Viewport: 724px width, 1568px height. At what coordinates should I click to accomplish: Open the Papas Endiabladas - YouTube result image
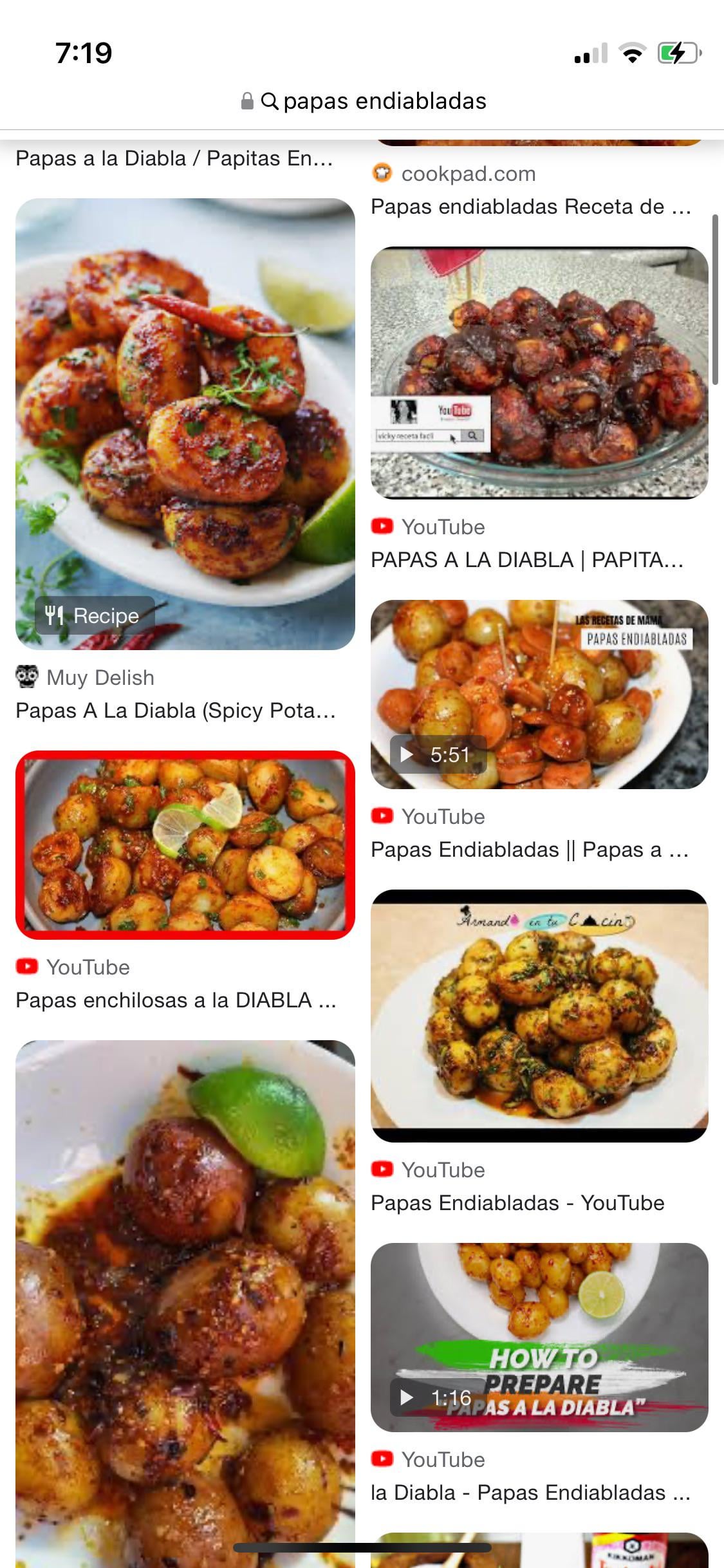pyautogui.click(x=539, y=1016)
